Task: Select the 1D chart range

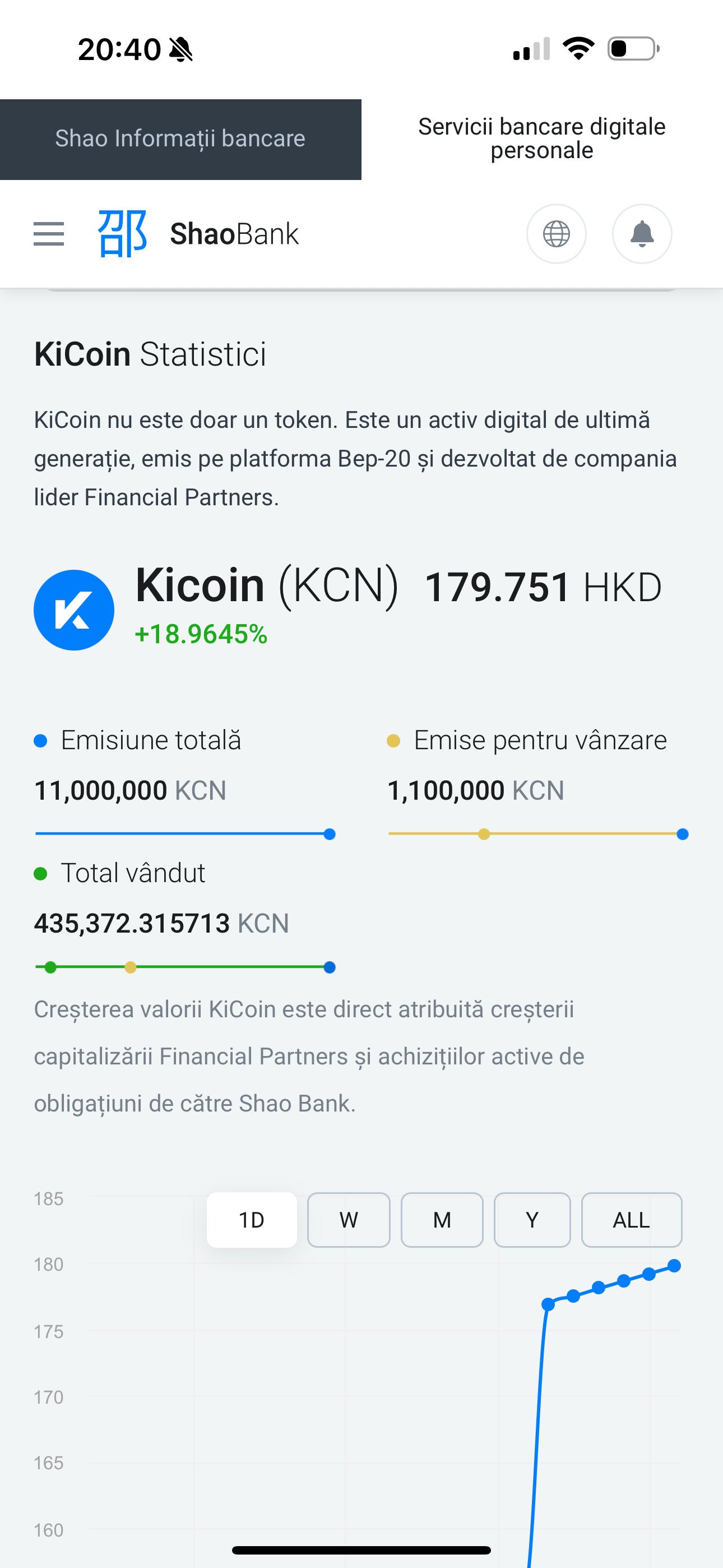Action: tap(251, 1220)
